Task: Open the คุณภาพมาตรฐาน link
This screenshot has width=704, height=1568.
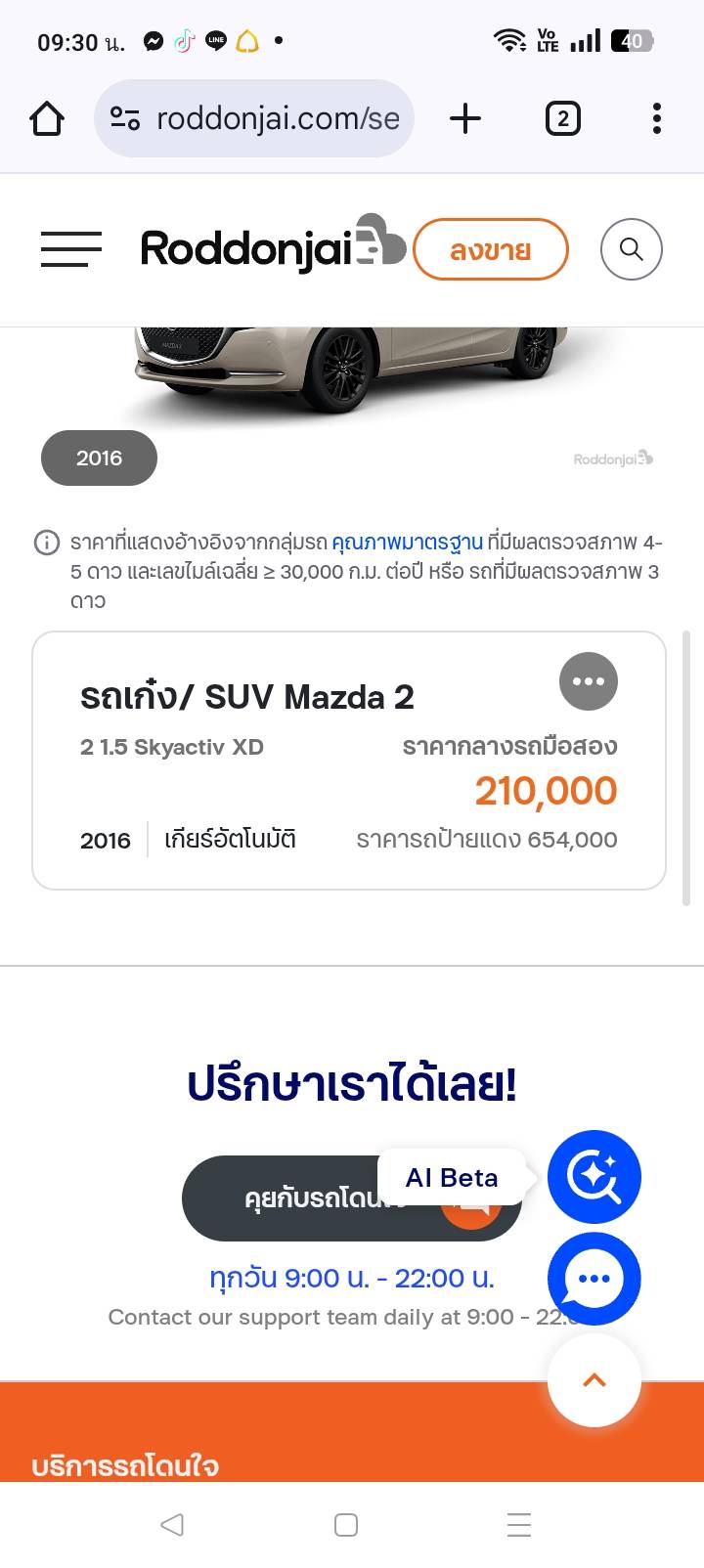Action: pyautogui.click(x=407, y=543)
